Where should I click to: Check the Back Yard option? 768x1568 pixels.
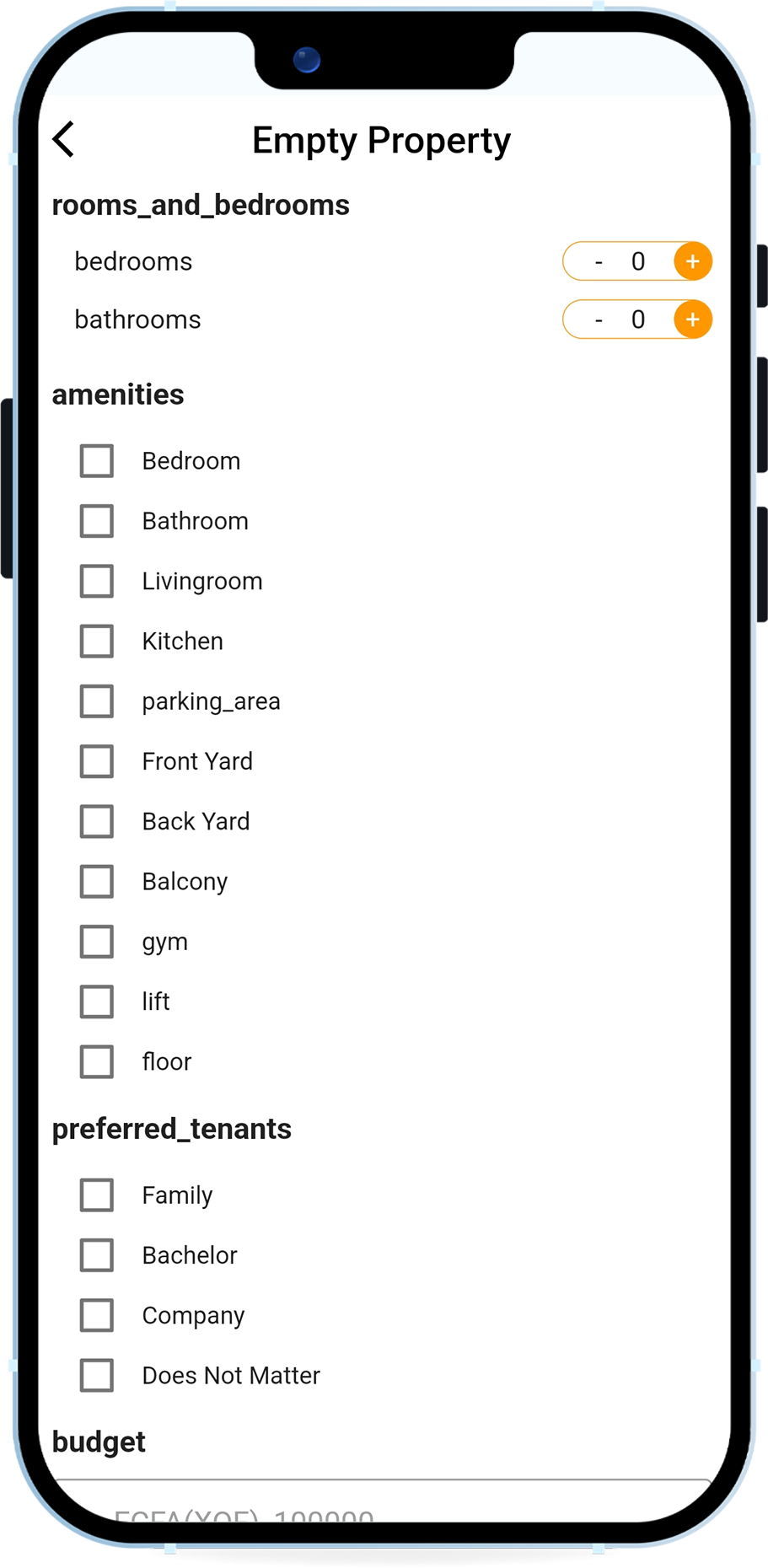click(97, 821)
